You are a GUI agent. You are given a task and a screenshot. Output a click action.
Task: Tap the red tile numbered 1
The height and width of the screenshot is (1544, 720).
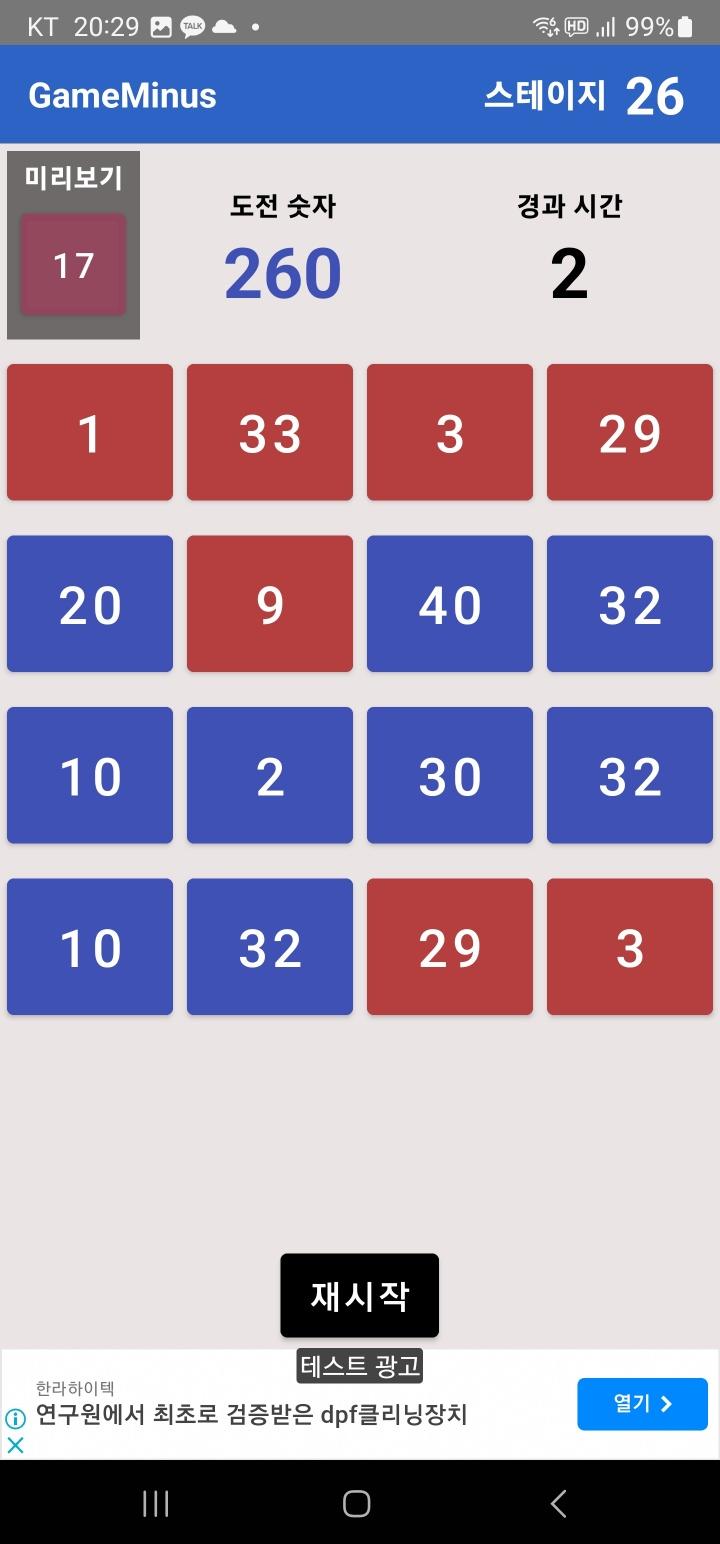[x=90, y=432]
